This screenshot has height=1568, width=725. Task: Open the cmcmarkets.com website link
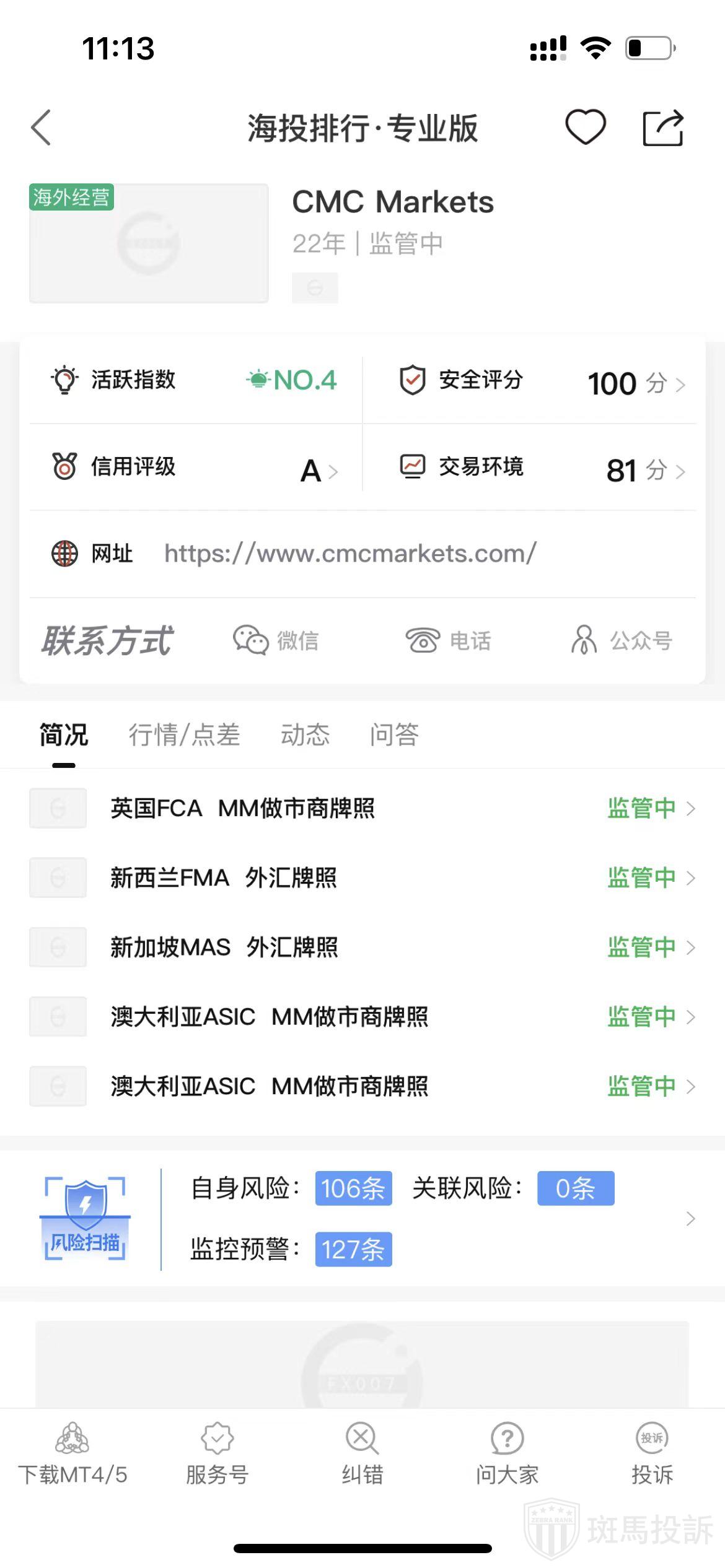tap(350, 554)
